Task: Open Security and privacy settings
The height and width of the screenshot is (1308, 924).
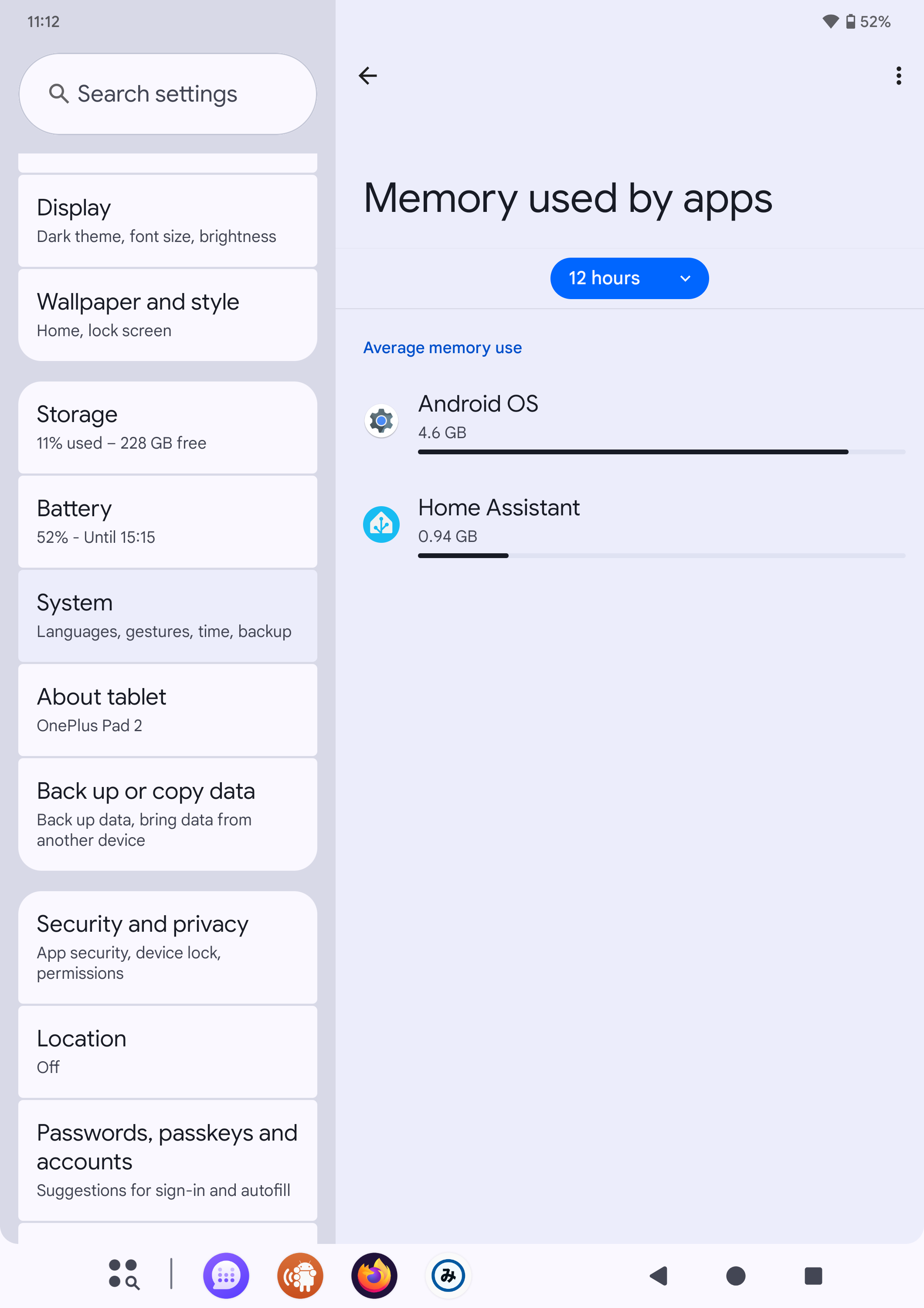Action: (168, 947)
